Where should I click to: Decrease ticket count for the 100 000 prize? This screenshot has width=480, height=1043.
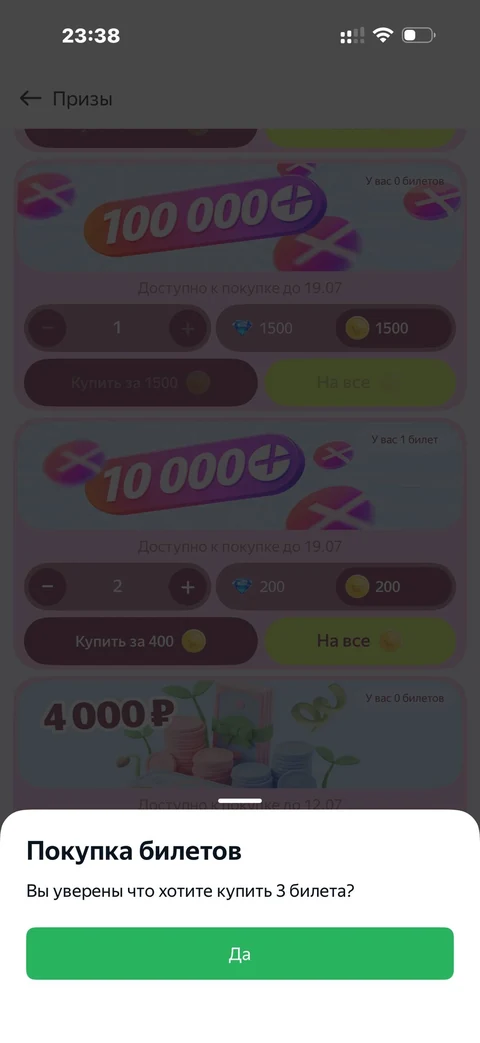47,328
